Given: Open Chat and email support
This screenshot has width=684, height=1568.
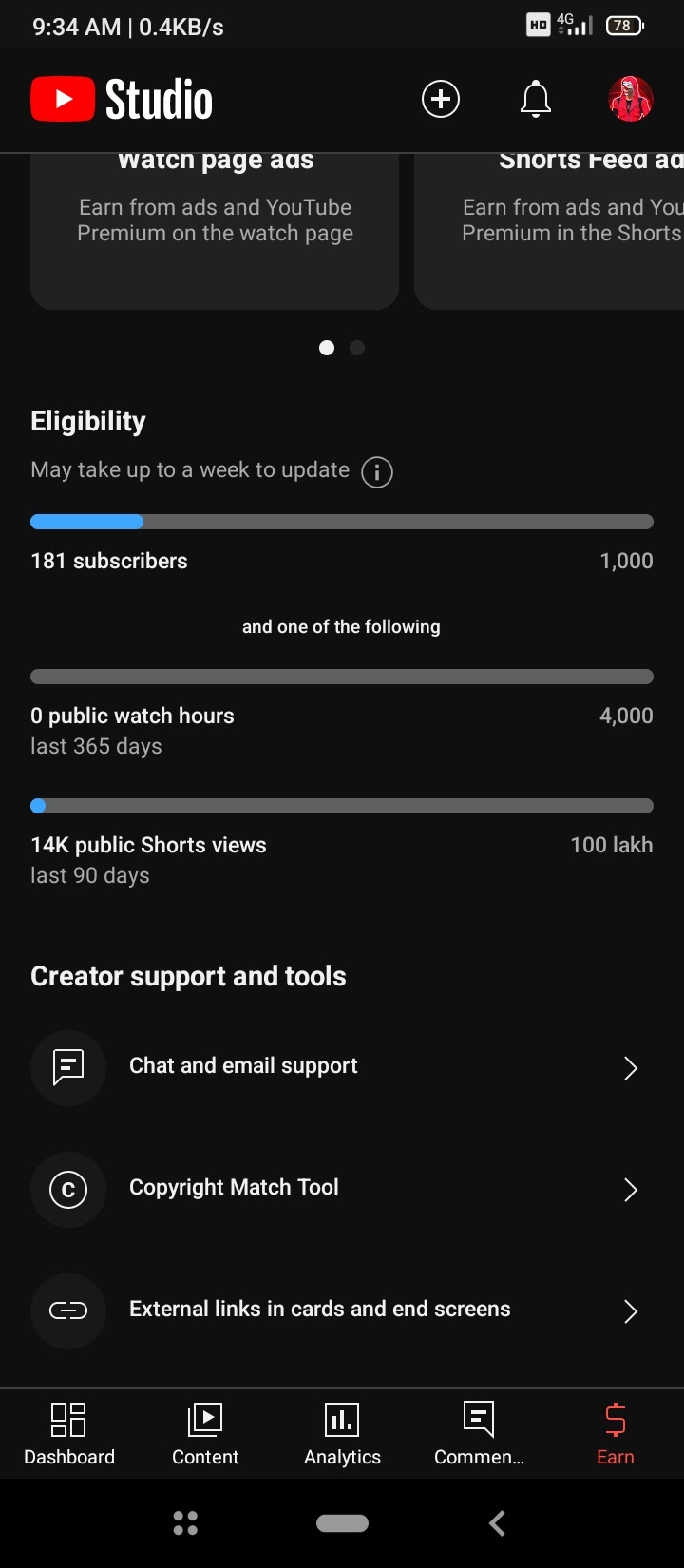Looking at the screenshot, I should click(x=342, y=1067).
